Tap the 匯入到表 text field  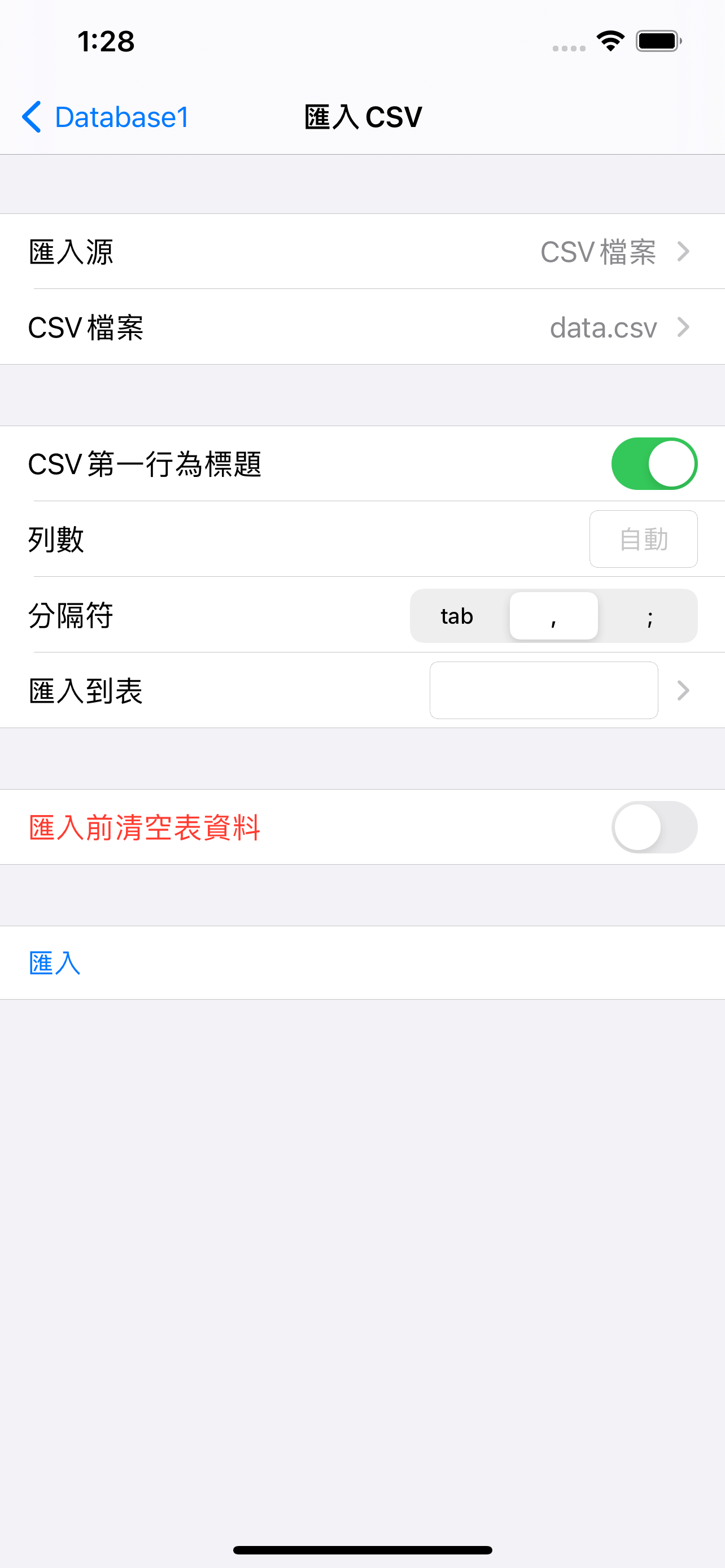tap(544, 690)
